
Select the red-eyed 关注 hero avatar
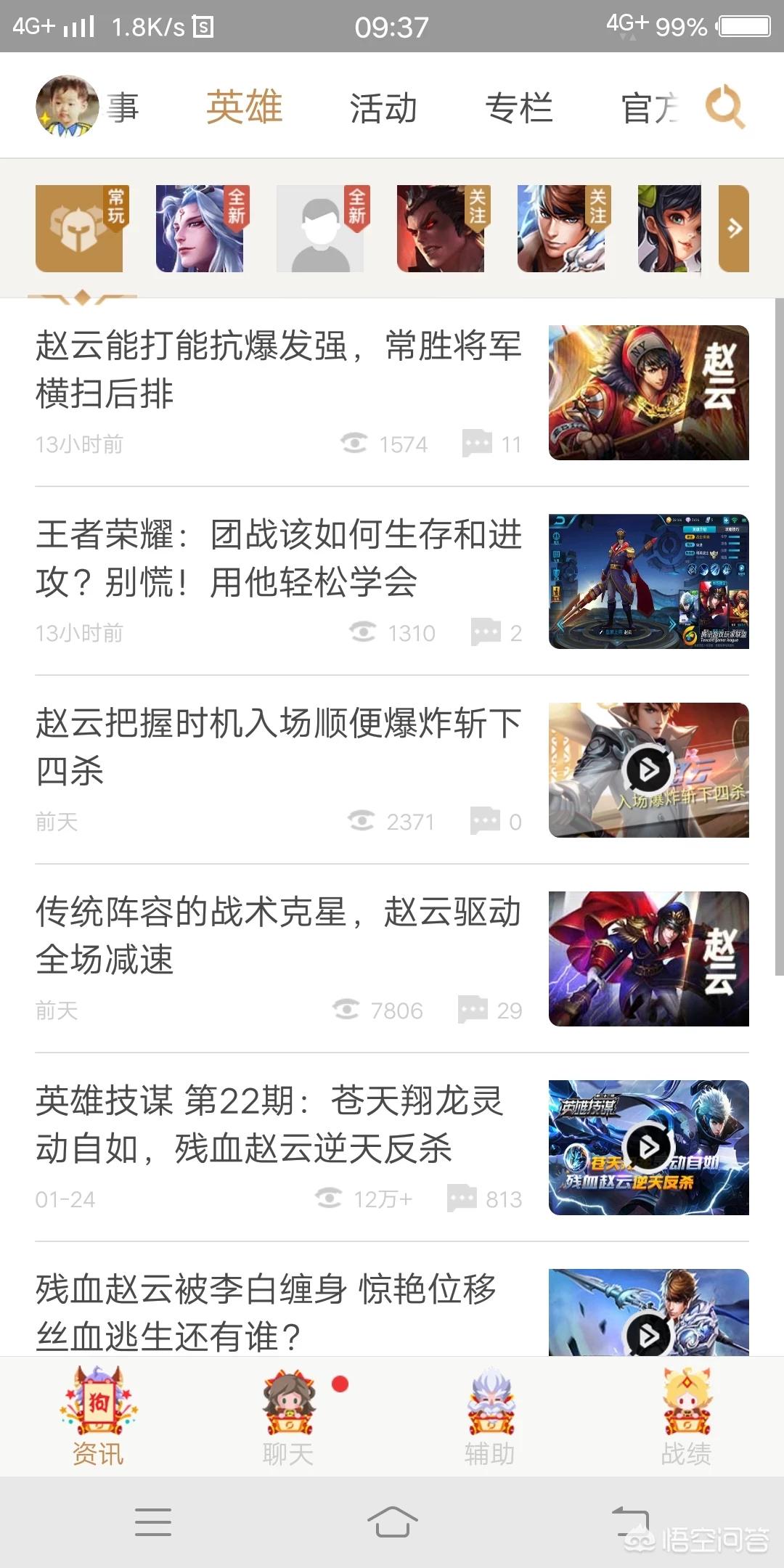click(x=441, y=228)
